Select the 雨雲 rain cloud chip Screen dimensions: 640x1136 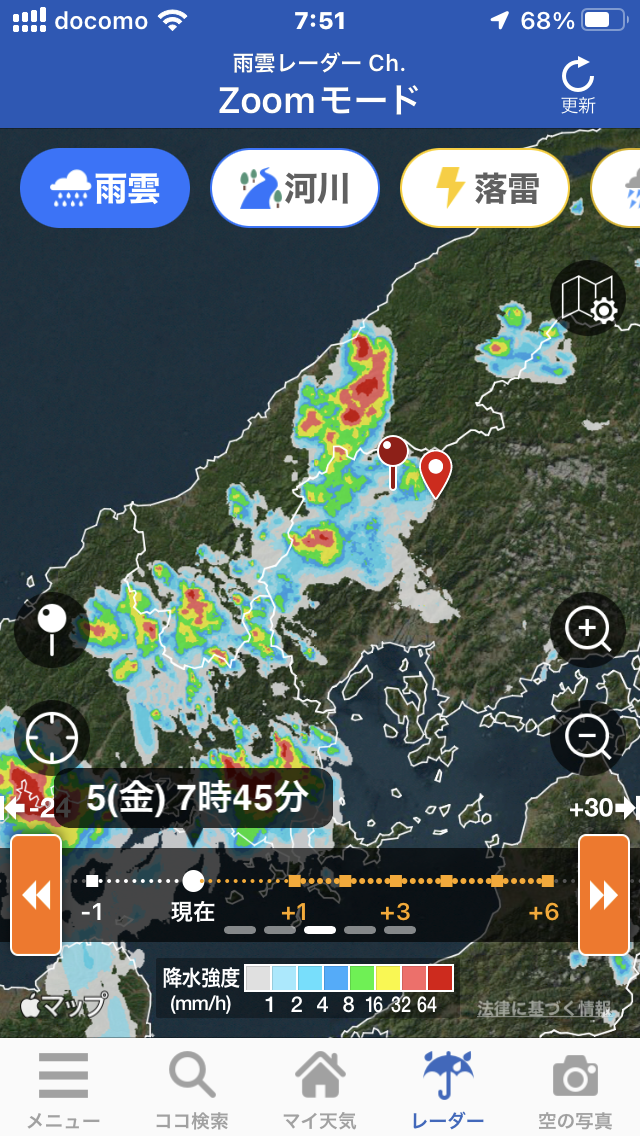(105, 188)
